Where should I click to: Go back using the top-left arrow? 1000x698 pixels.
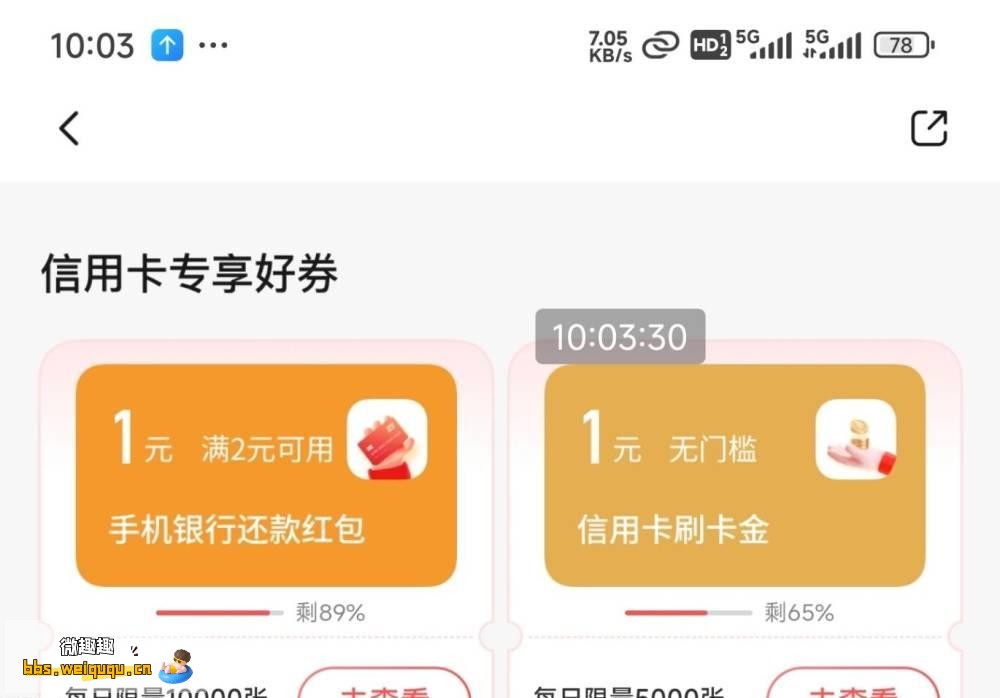pos(68,128)
